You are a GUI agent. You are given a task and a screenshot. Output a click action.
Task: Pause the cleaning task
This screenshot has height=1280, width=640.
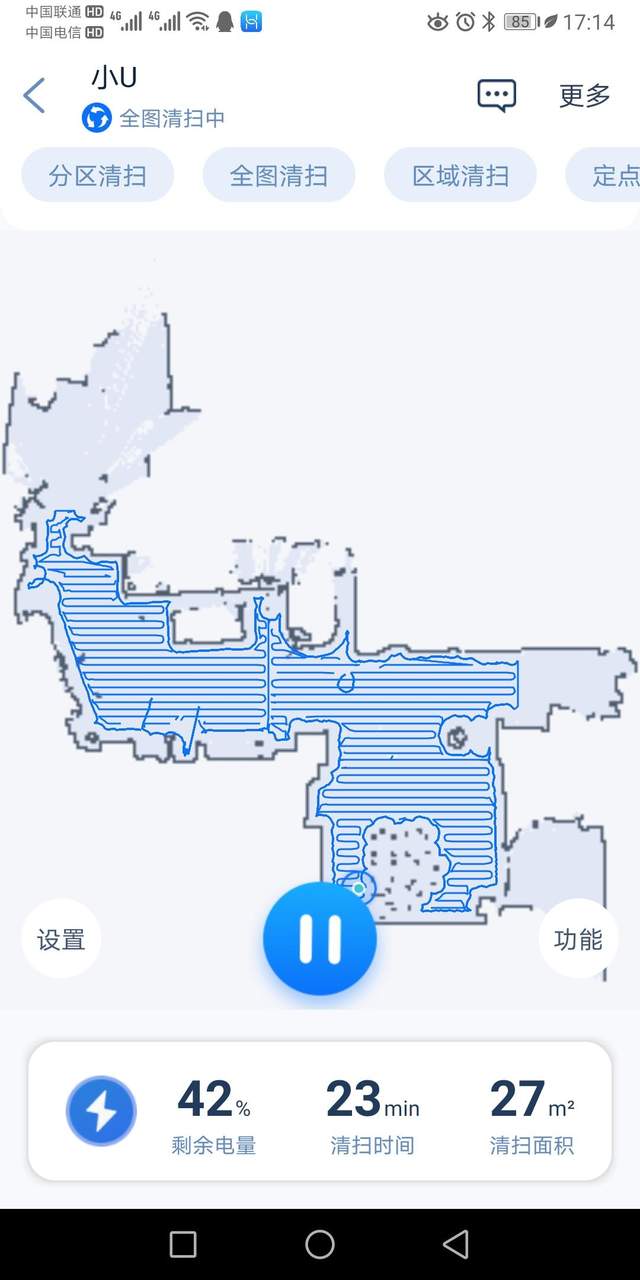click(x=320, y=939)
